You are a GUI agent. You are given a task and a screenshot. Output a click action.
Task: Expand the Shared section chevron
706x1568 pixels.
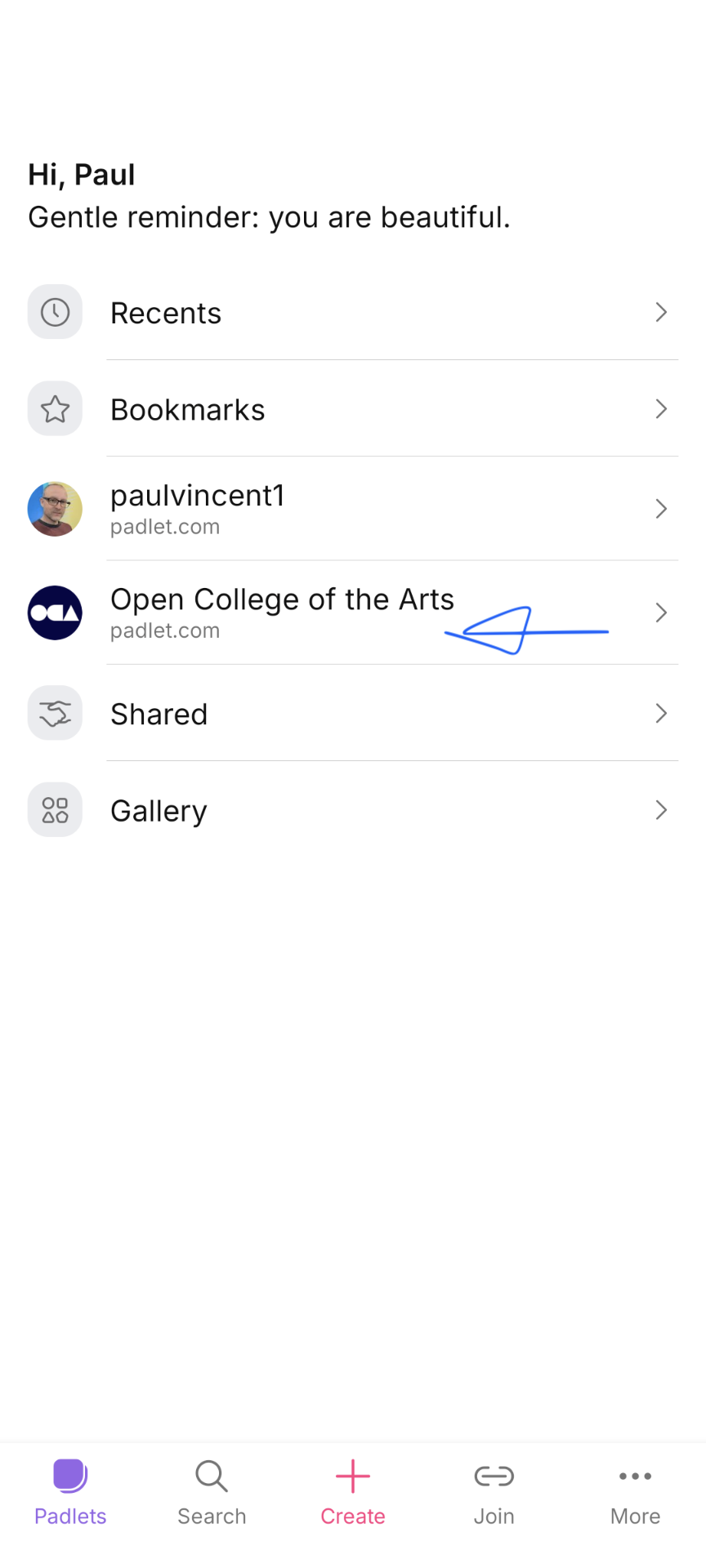pyautogui.click(x=661, y=712)
